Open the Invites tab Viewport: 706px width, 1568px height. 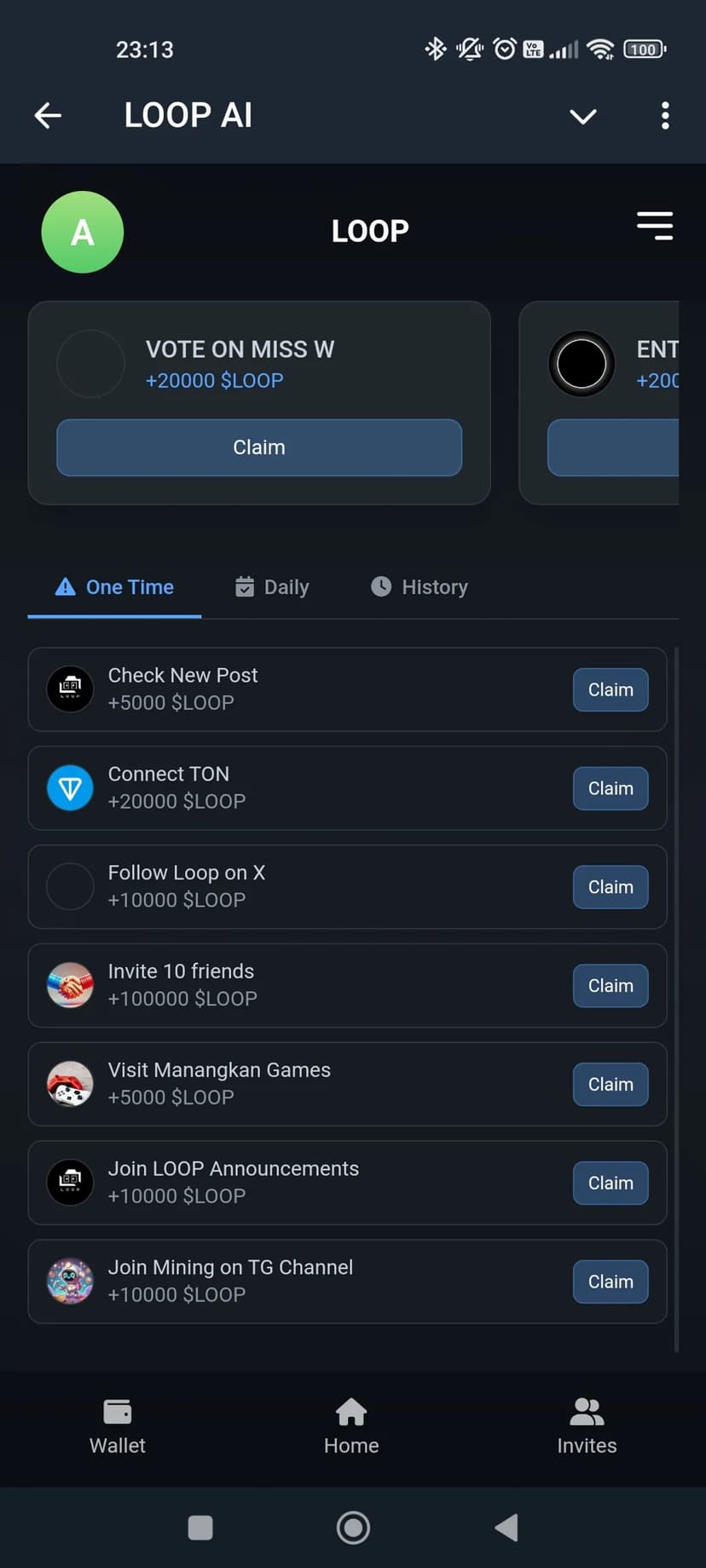coord(587,1427)
